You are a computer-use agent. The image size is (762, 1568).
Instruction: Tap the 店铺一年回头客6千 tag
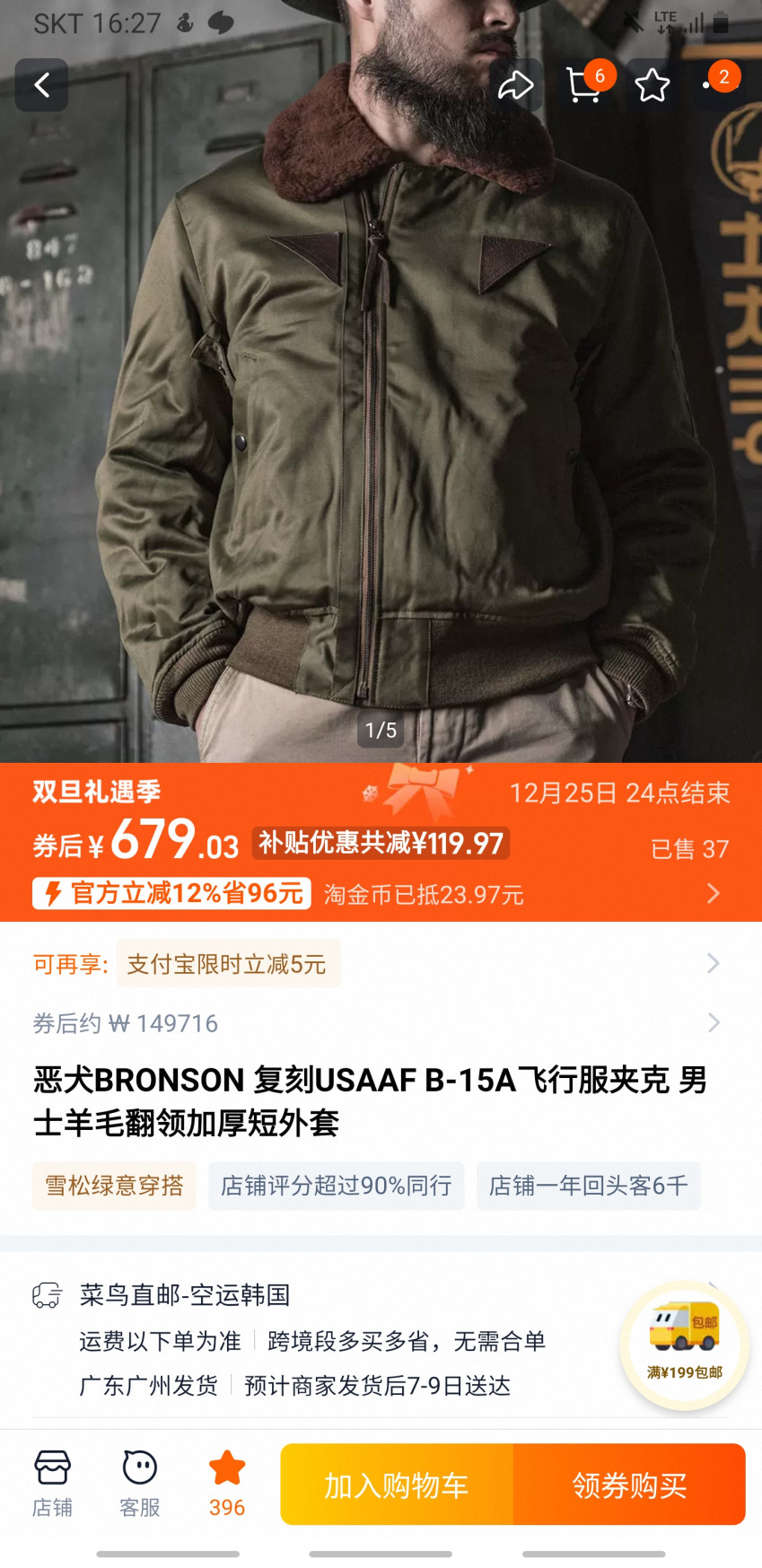pos(589,1186)
